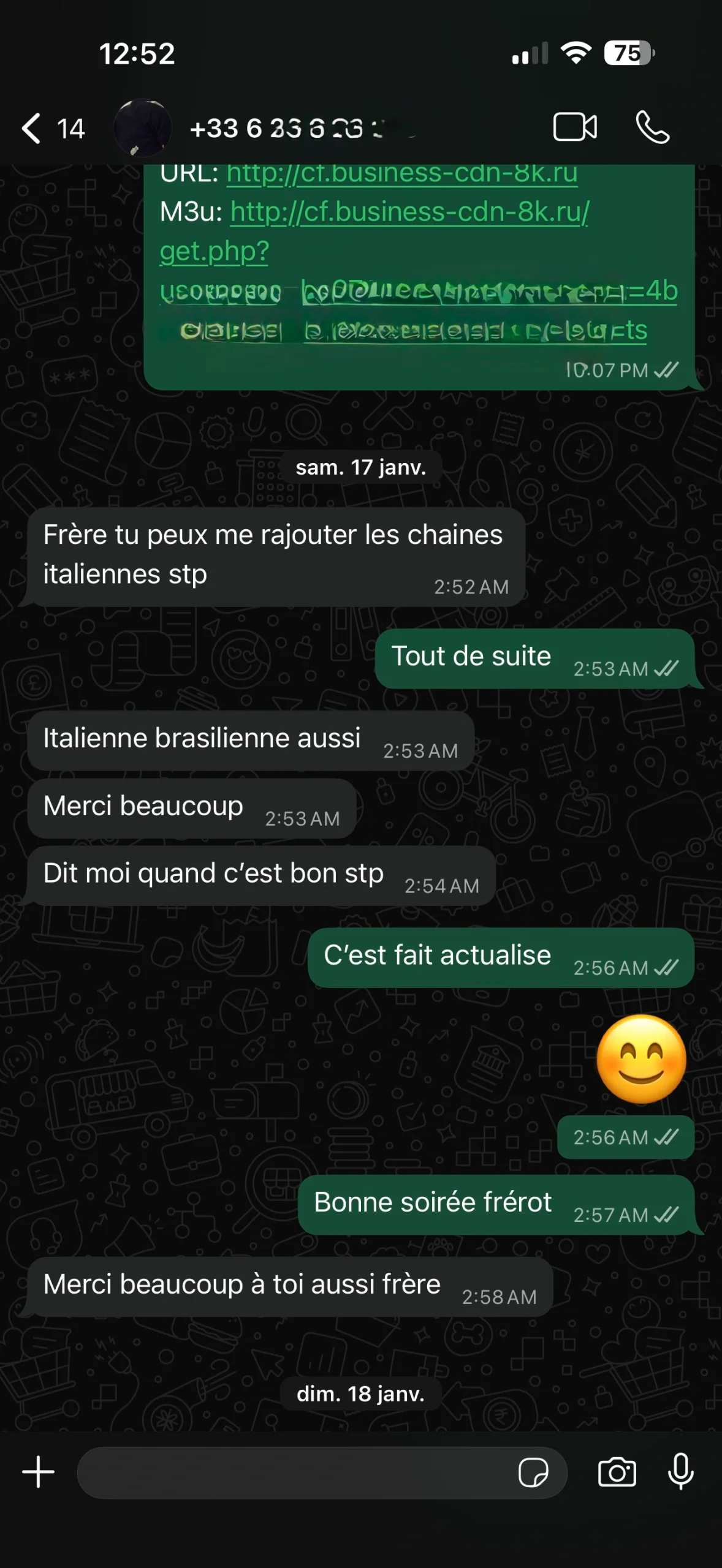The width and height of the screenshot is (722, 1568).
Task: Record a voice message with the microphone
Action: pos(680,1472)
